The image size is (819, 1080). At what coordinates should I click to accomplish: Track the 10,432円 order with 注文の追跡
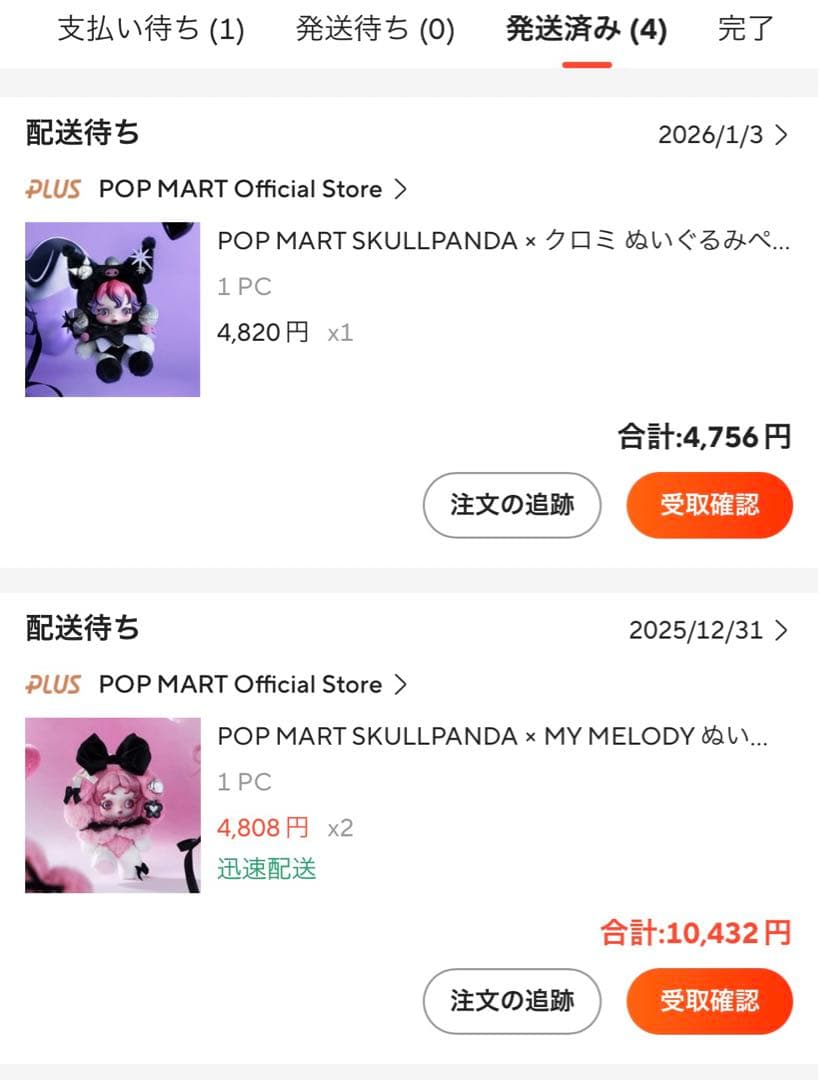tap(512, 1000)
